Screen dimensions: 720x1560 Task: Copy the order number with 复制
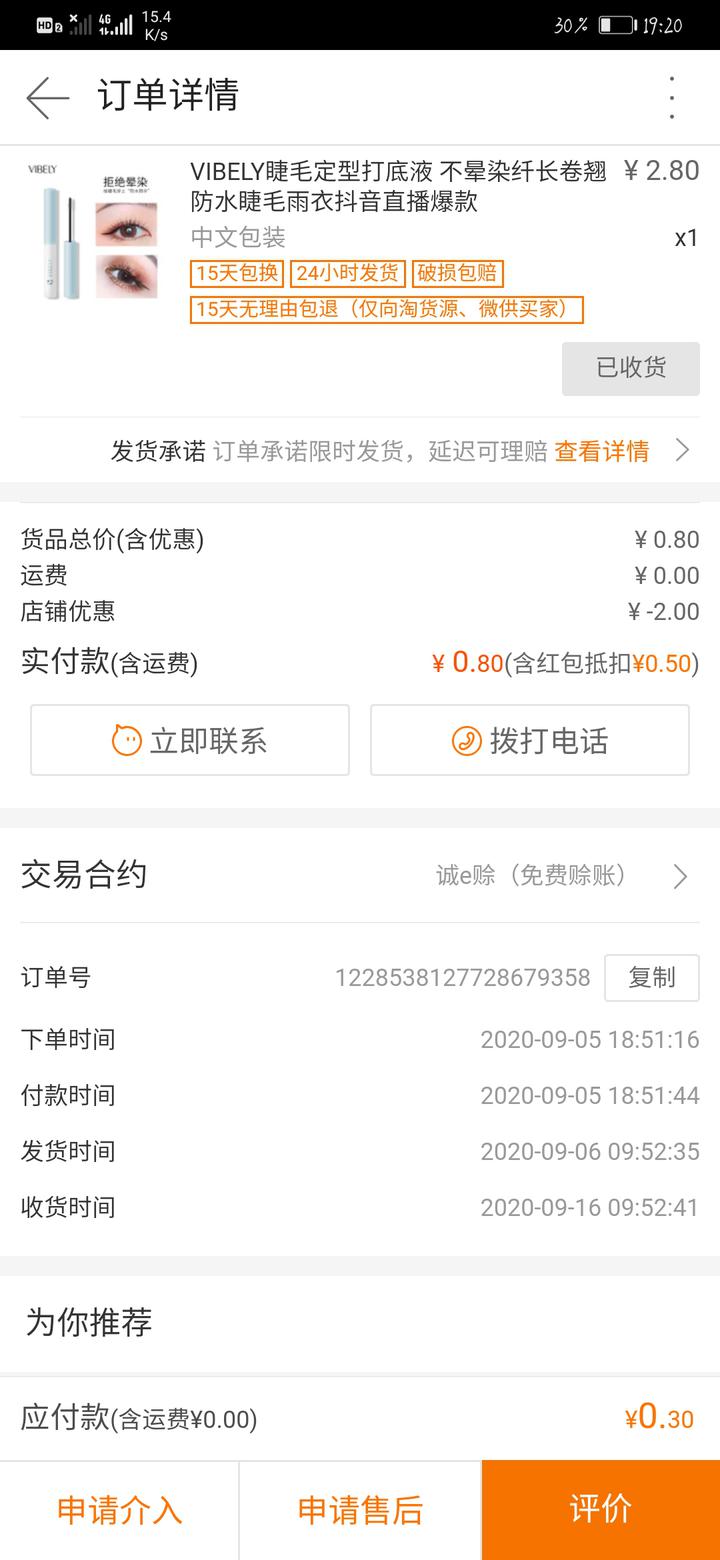[652, 977]
